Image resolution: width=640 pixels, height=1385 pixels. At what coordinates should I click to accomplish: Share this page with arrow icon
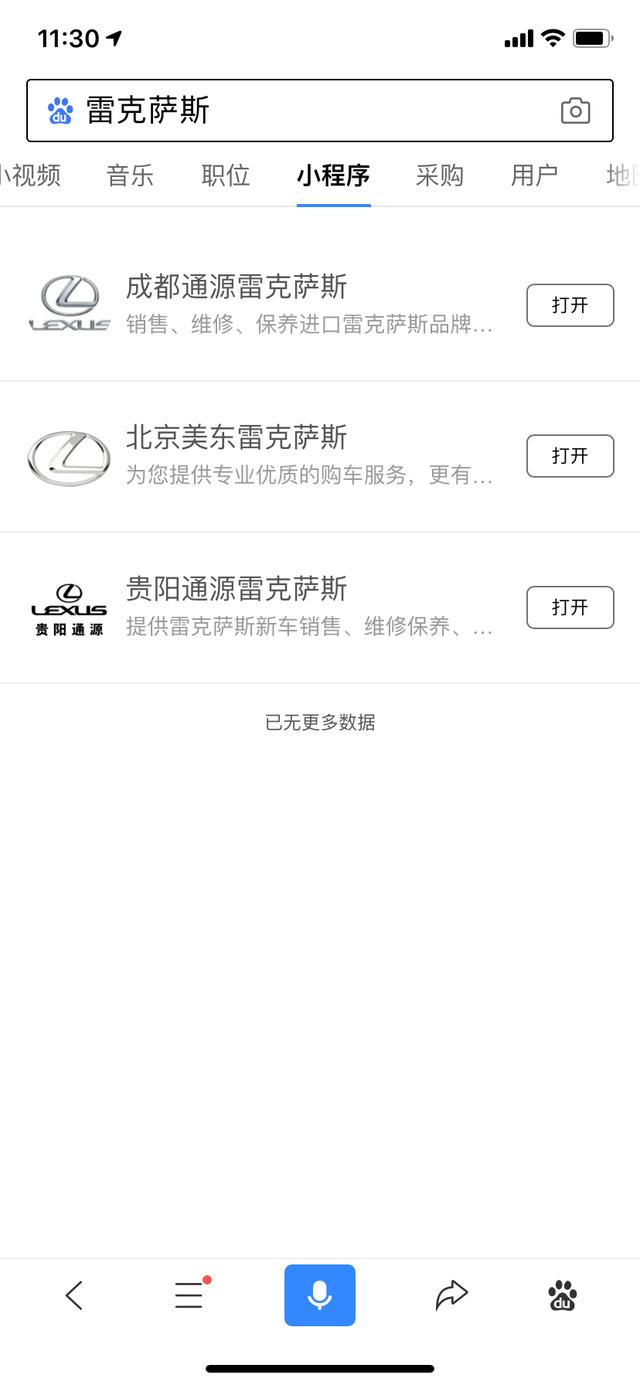(452, 1296)
